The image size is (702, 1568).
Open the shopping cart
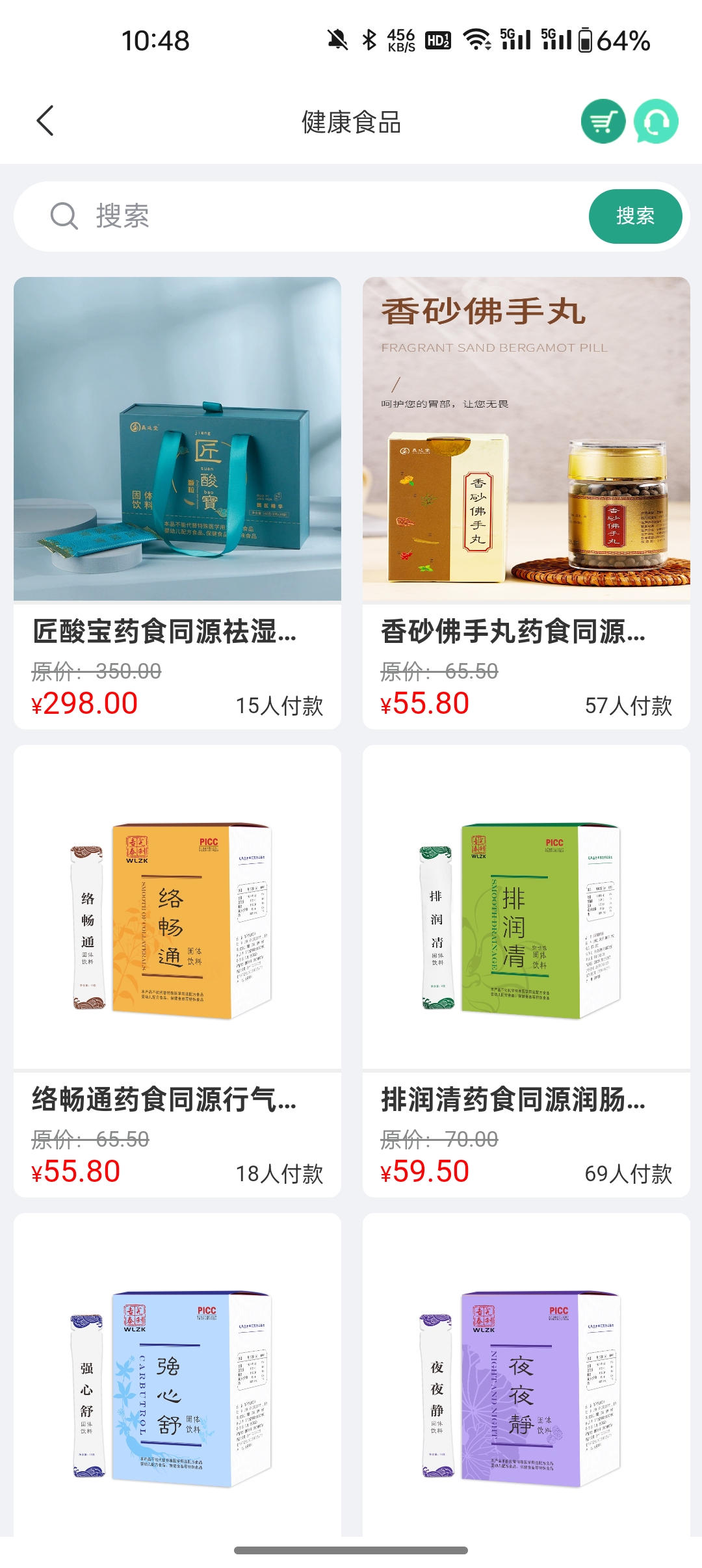click(603, 121)
